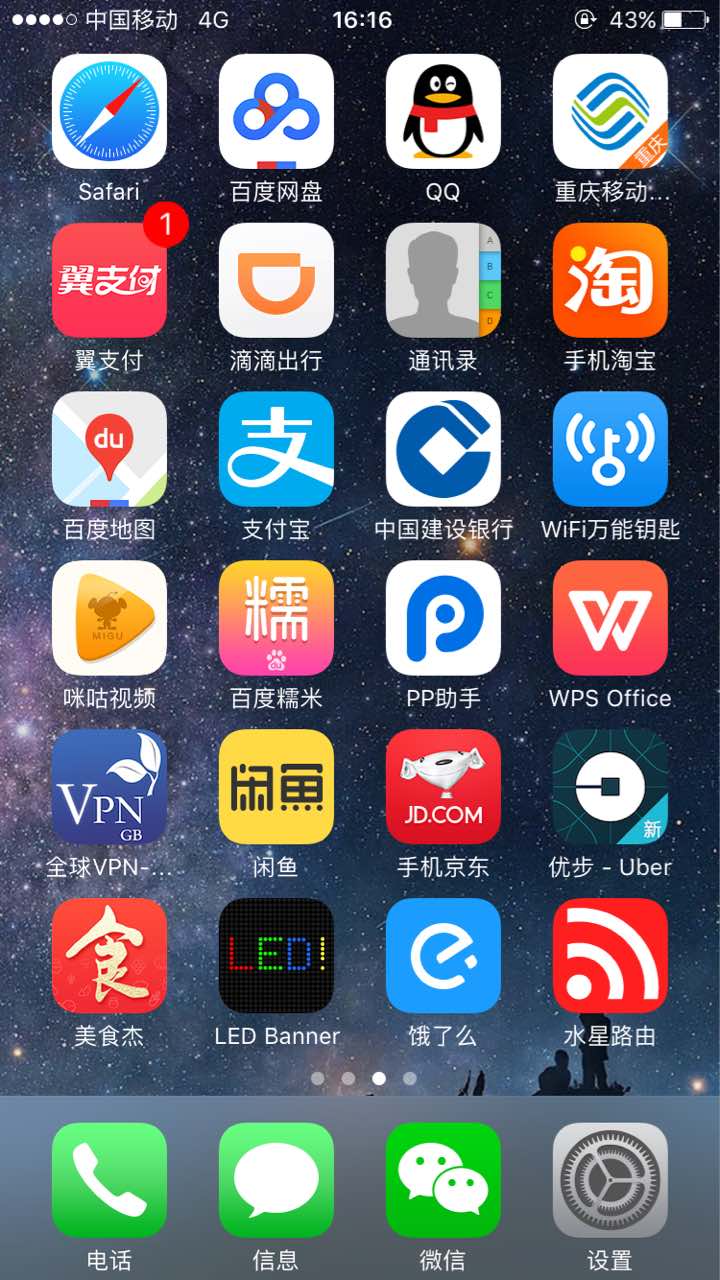
Task: Open the LED Banner app
Action: click(276, 956)
